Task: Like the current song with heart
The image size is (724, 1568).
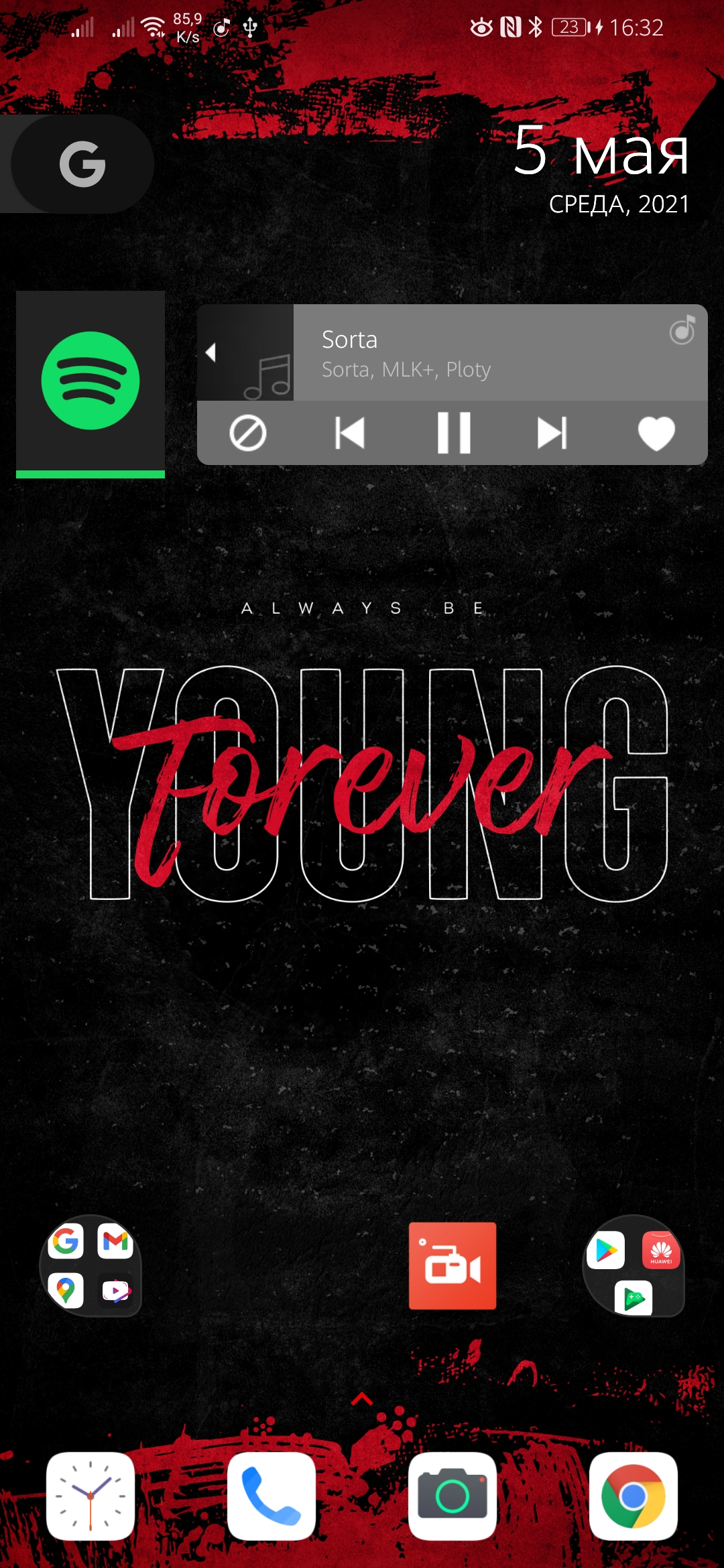Action: (x=656, y=434)
